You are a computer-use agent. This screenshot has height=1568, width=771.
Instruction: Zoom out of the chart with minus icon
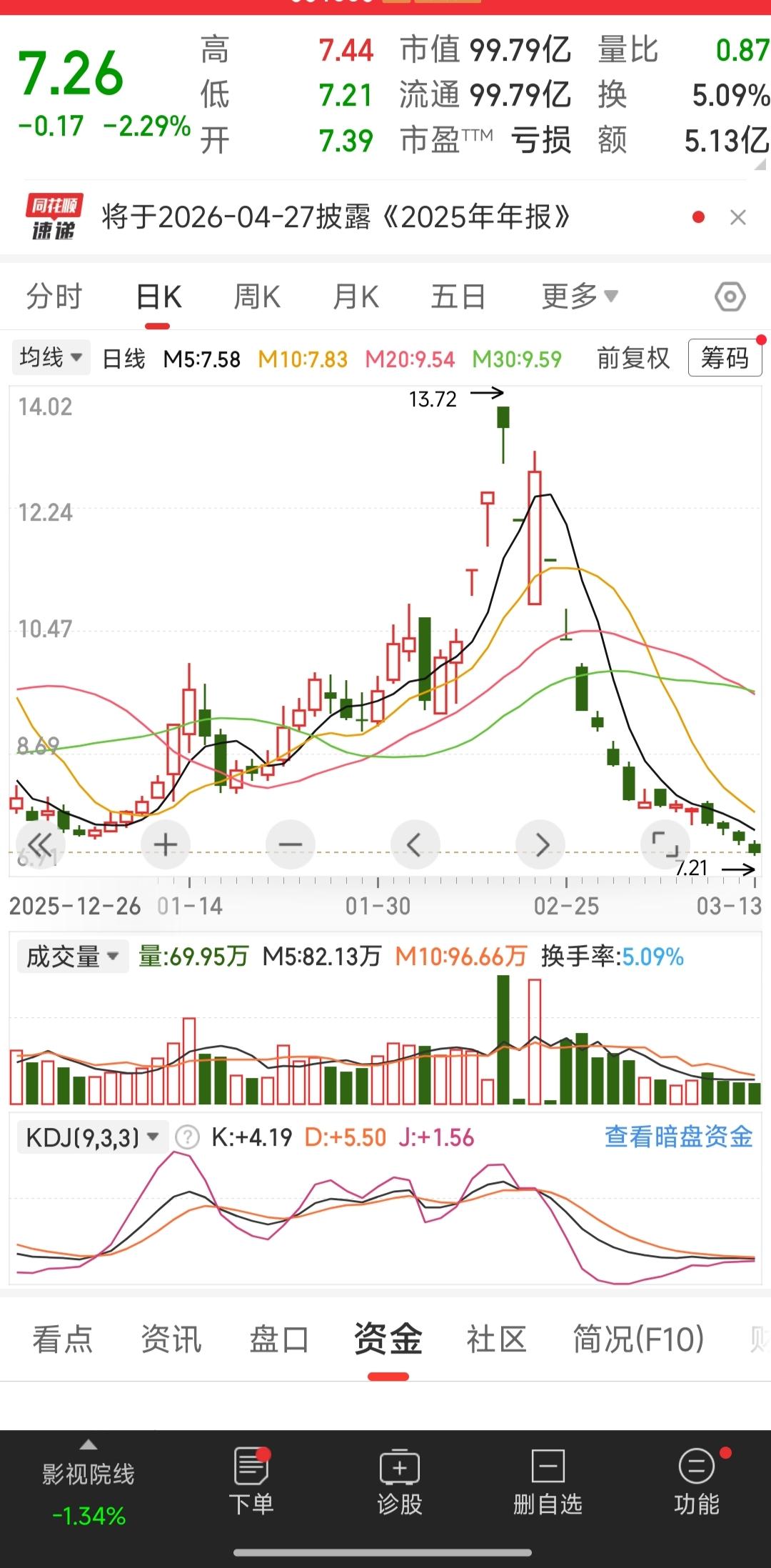291,844
